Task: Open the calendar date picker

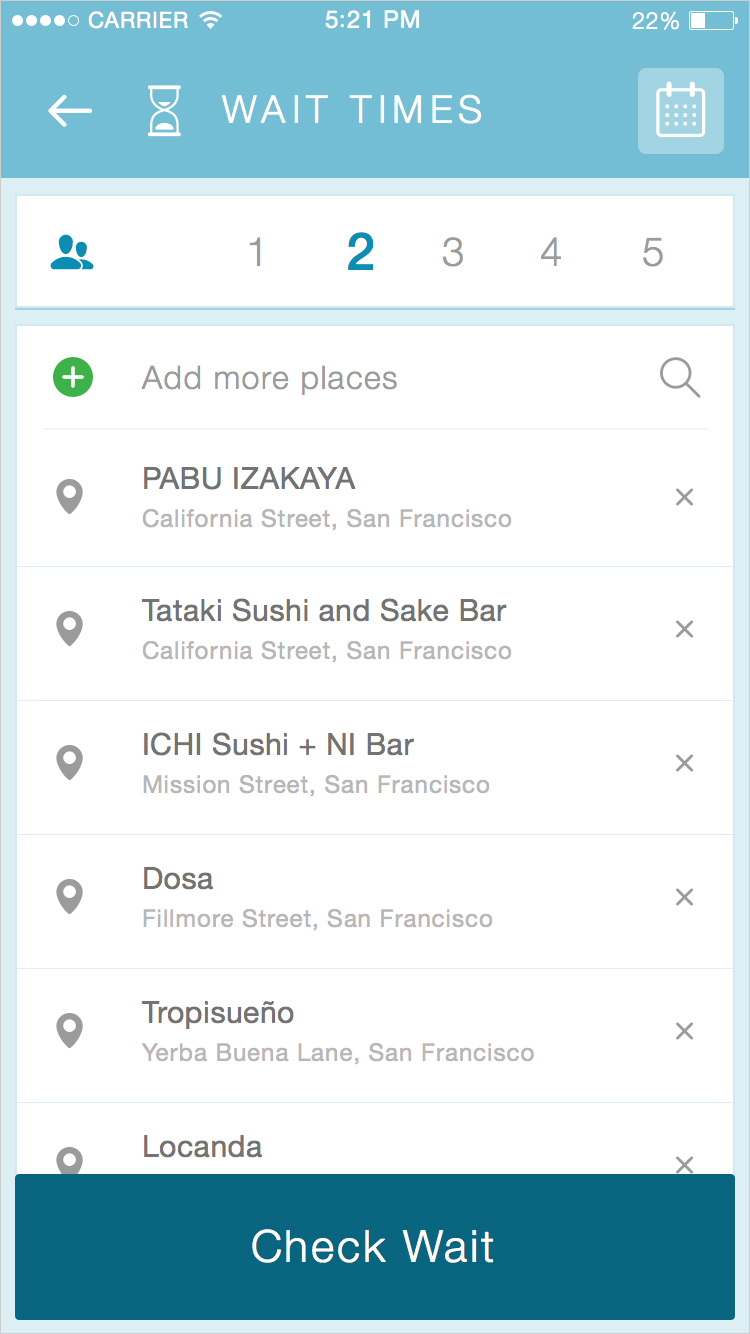Action: point(681,111)
